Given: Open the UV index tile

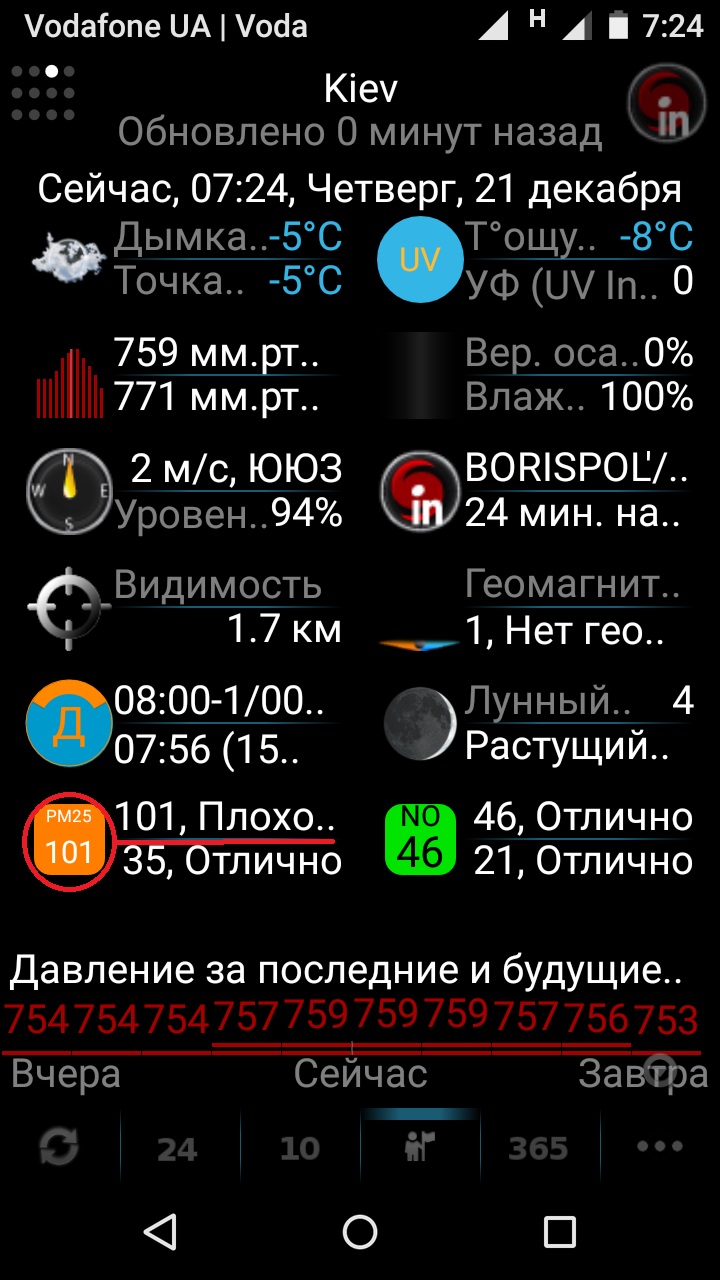Looking at the screenshot, I should (420, 259).
